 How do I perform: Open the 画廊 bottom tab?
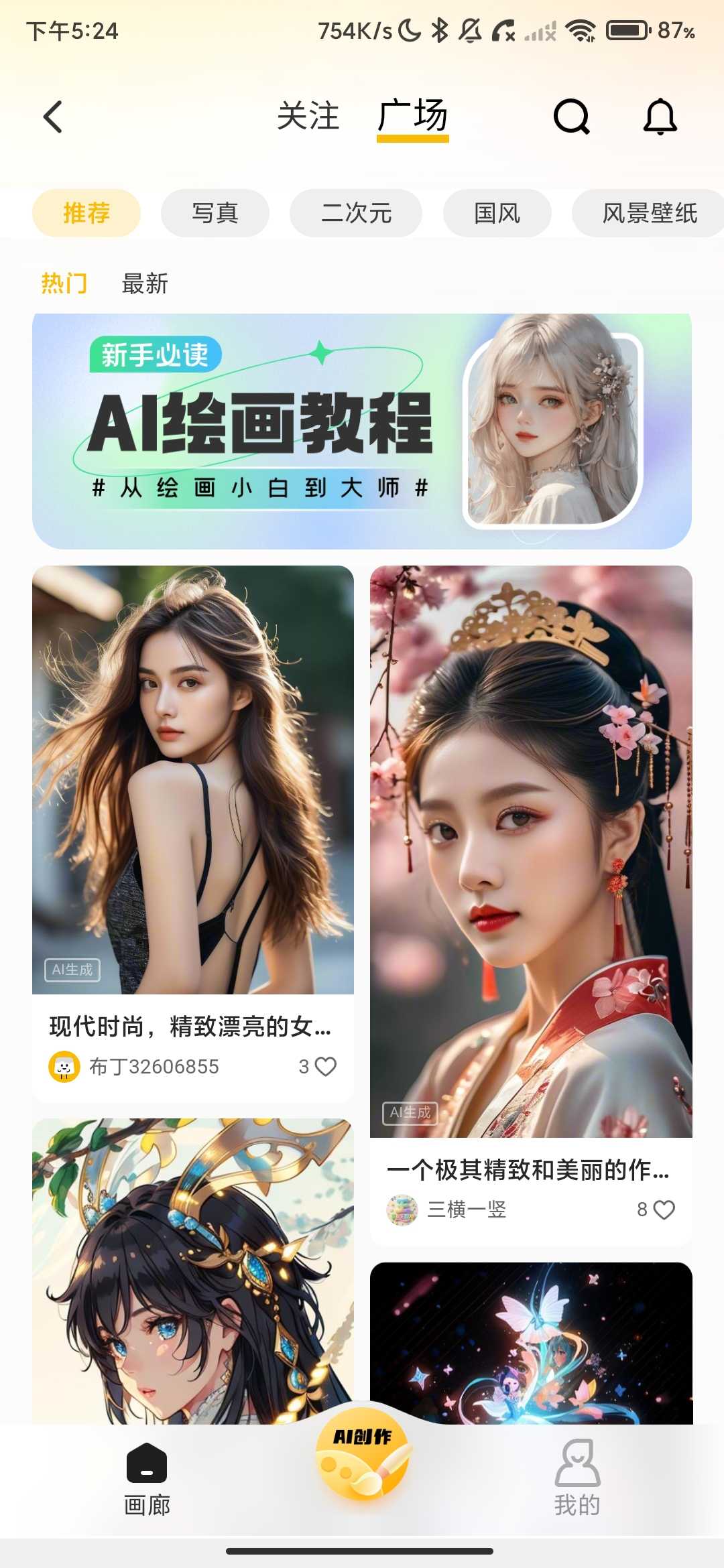(147, 1479)
